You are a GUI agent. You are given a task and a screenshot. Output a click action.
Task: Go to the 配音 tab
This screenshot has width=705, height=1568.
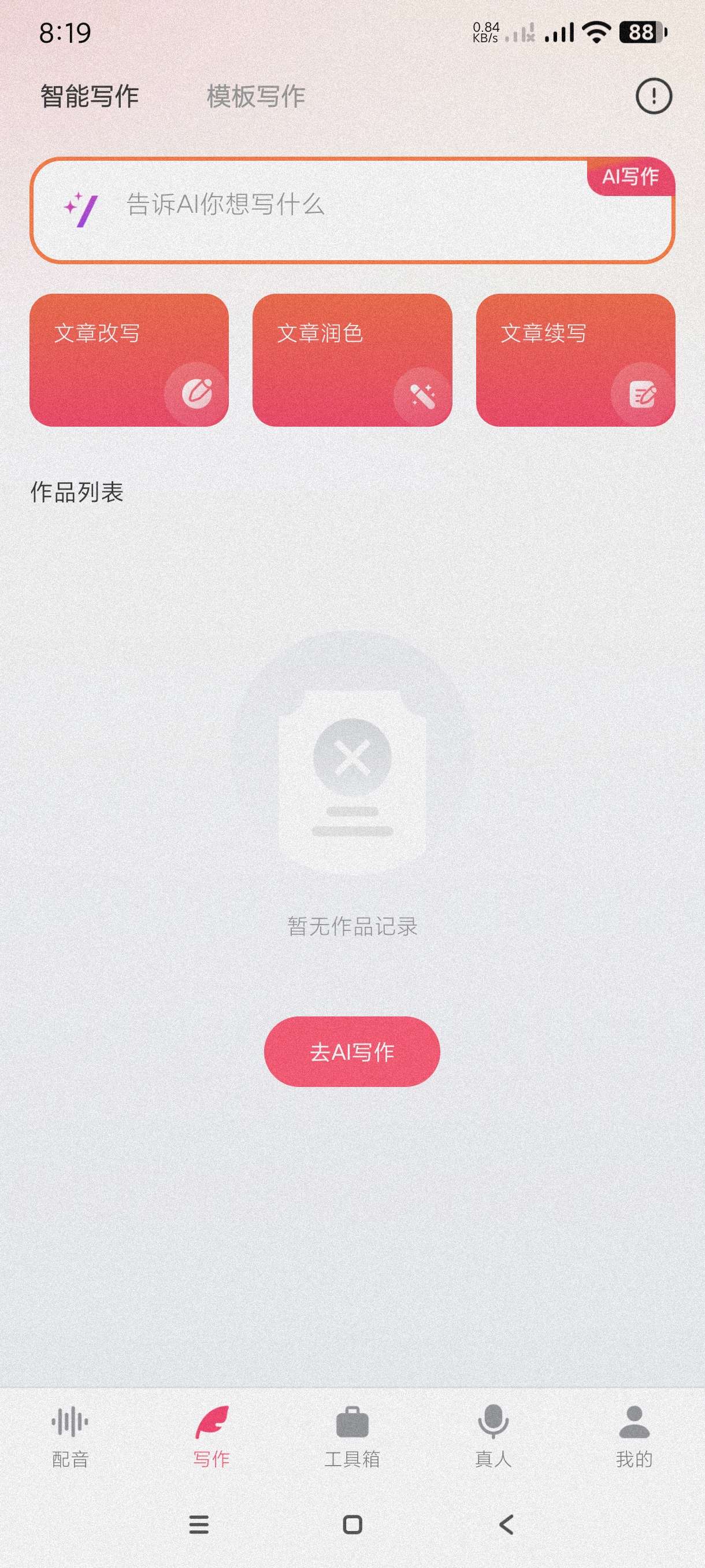pos(70,1437)
